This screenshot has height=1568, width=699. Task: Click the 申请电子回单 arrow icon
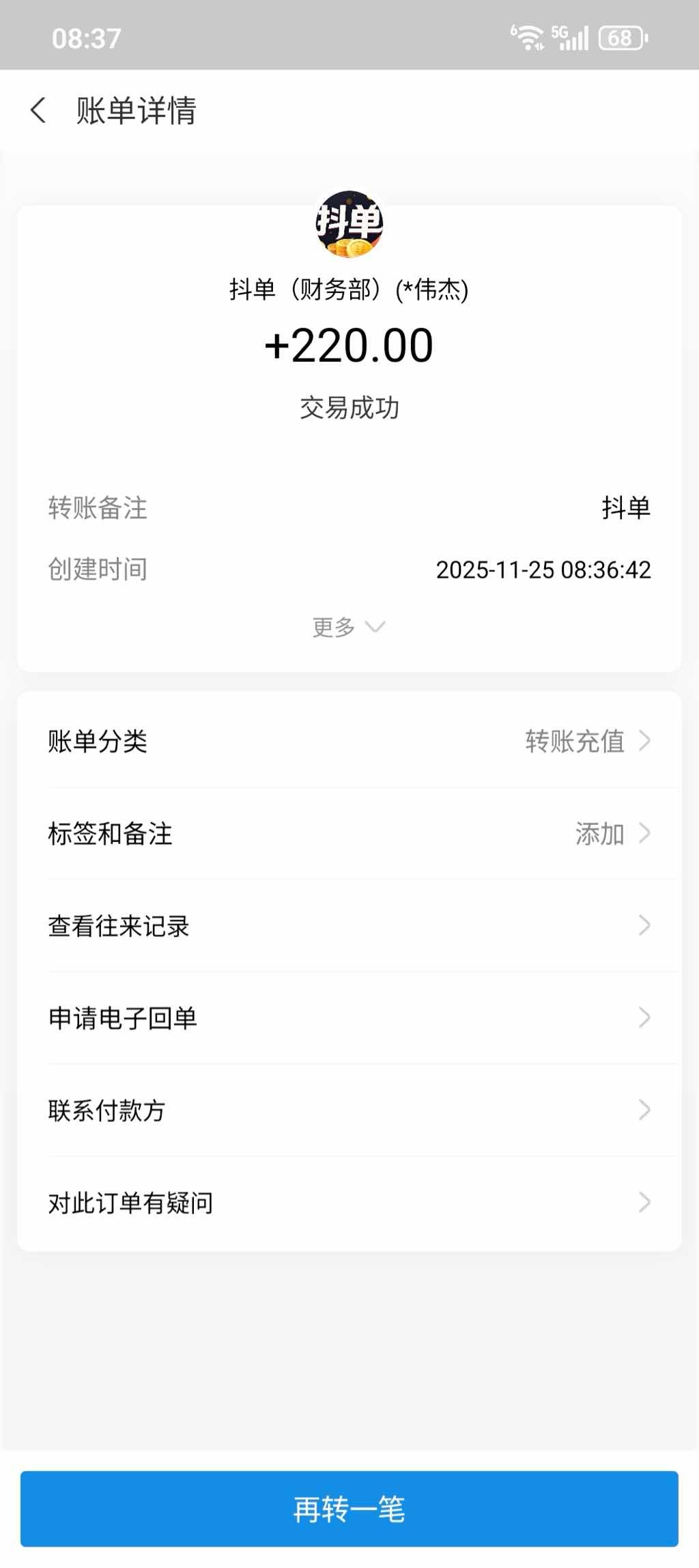(644, 1018)
